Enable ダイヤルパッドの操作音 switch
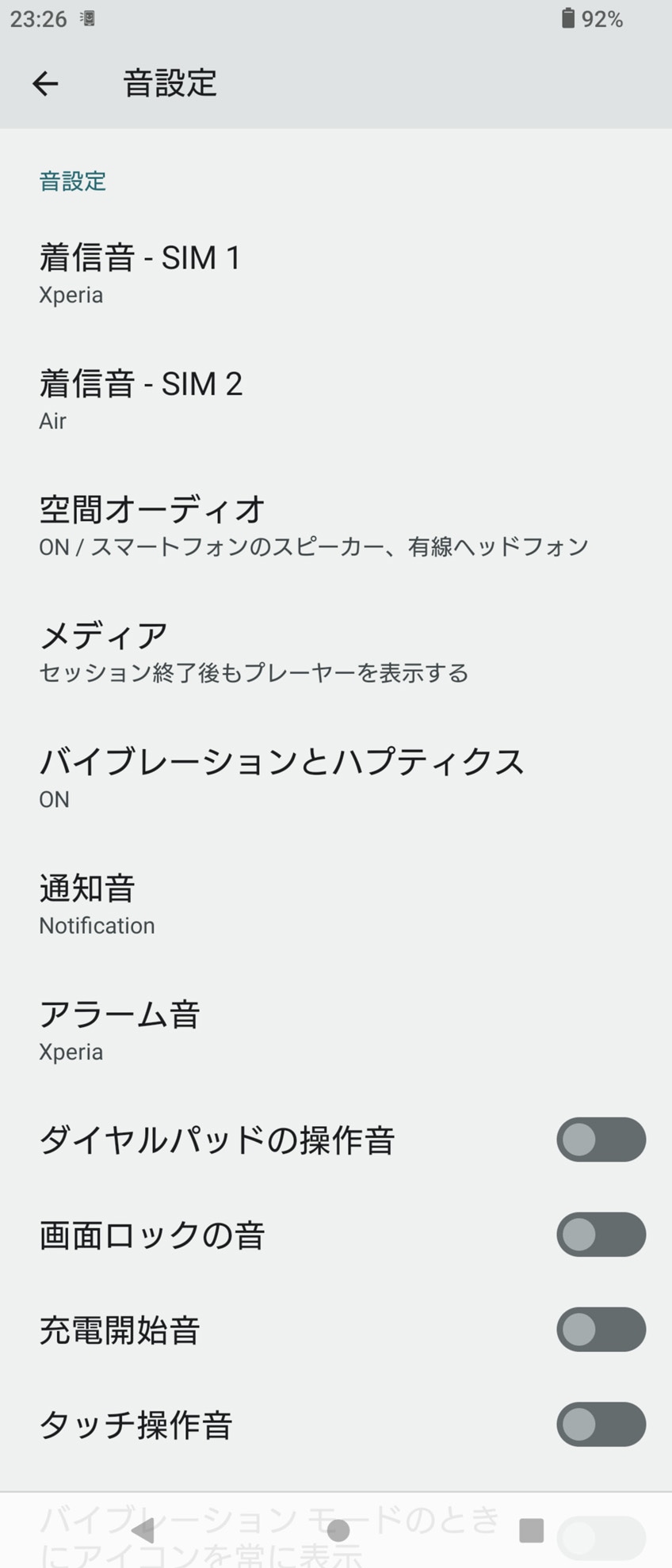 pyautogui.click(x=601, y=1140)
